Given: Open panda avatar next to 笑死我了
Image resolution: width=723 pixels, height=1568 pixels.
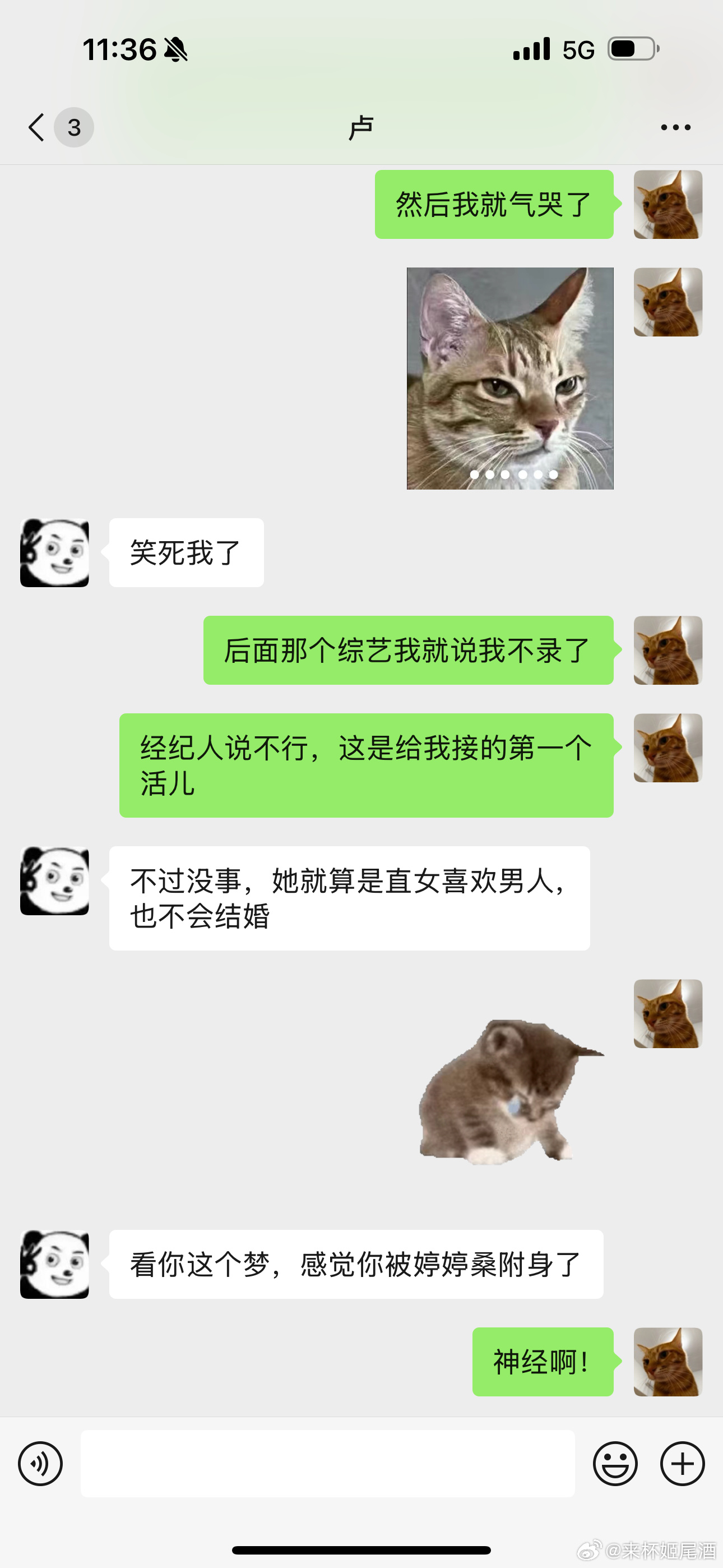Looking at the screenshot, I should click(x=55, y=553).
